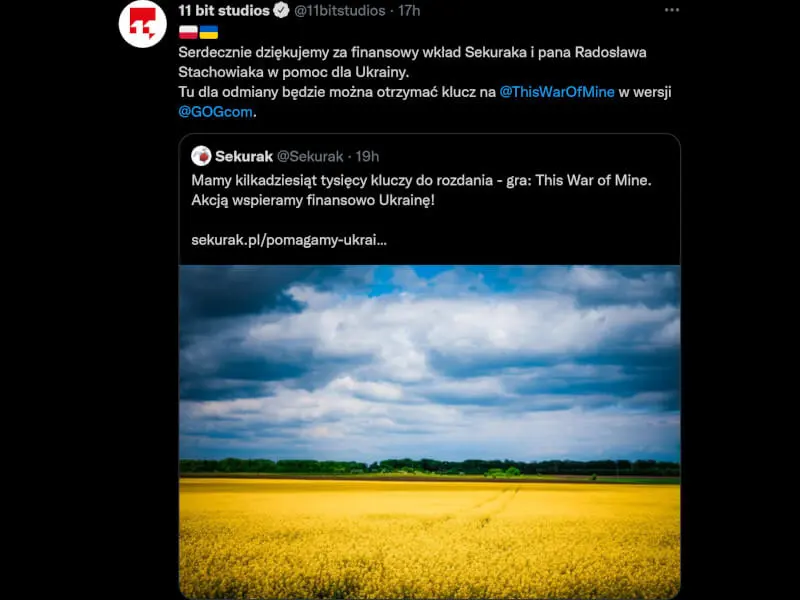
Task: Open 11 bit studios profile avatar
Action: coord(142,24)
